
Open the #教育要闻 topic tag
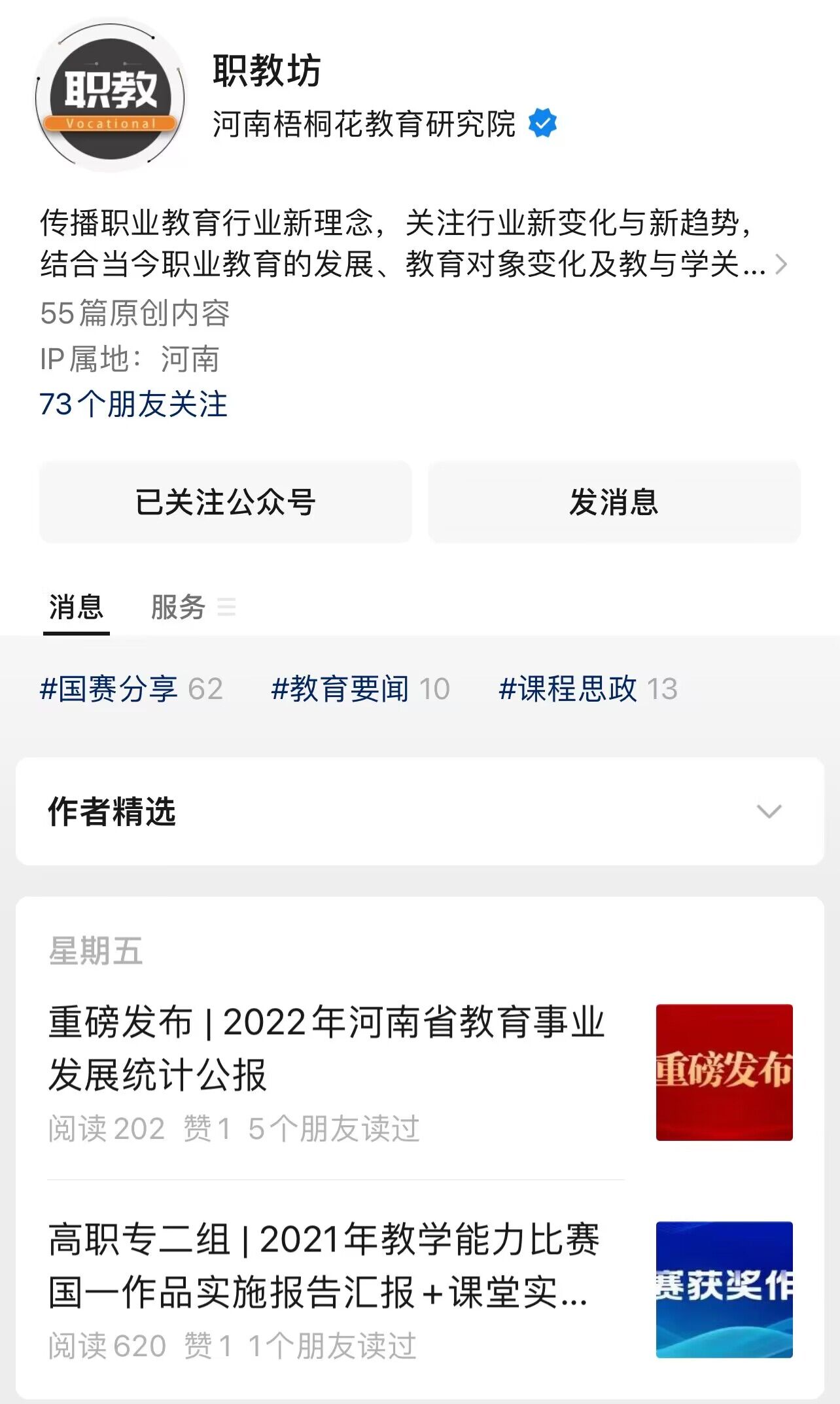(360, 689)
